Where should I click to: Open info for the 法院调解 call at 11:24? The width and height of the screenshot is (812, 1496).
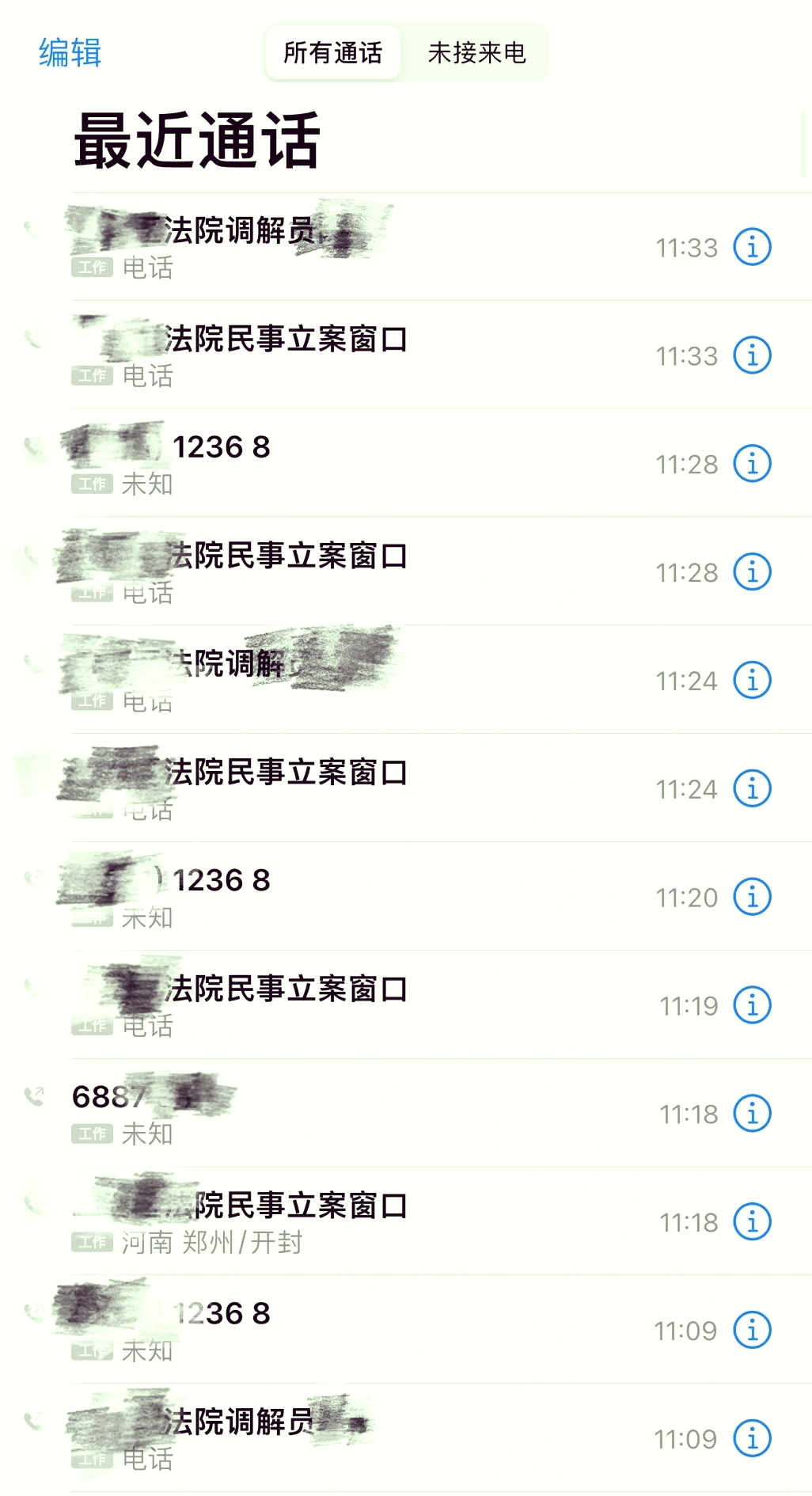click(752, 680)
